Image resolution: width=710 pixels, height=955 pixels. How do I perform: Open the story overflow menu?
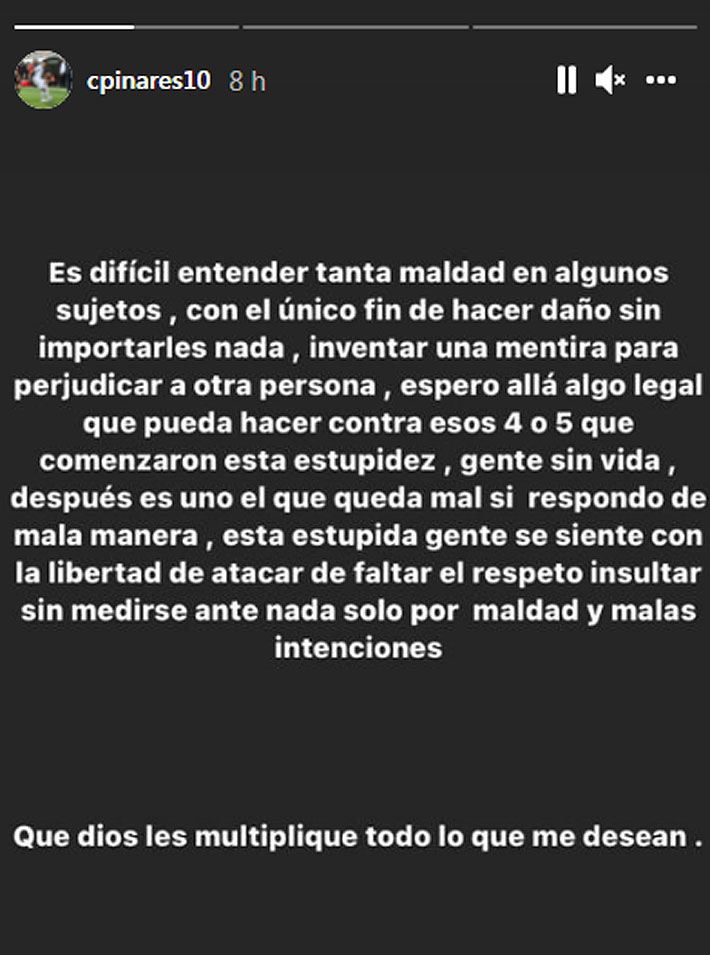click(661, 81)
